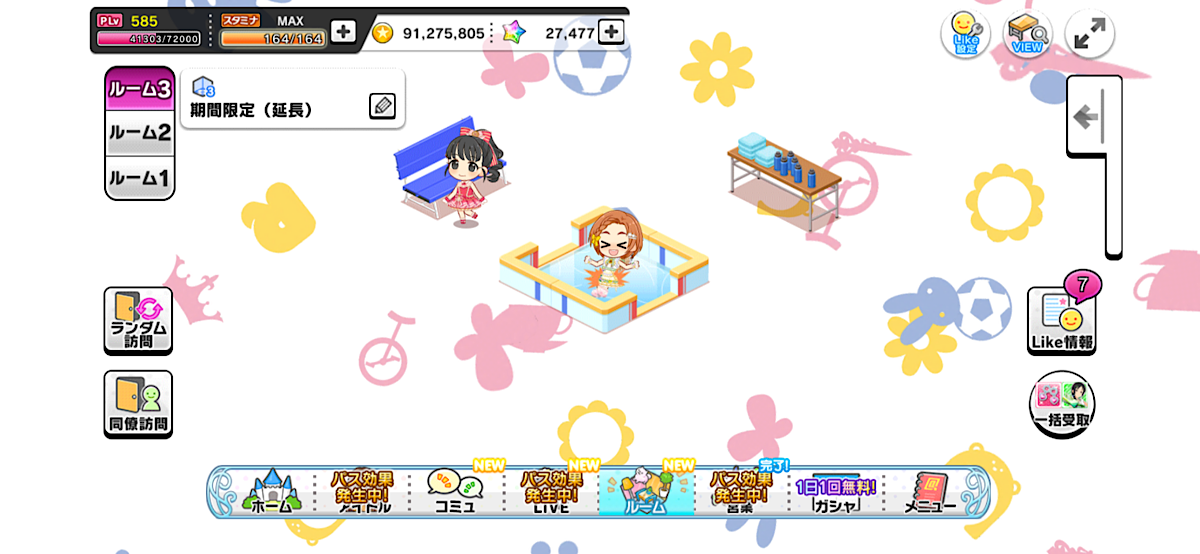This screenshot has width=1200, height=554.
Task: Add star jewels with the plus button
Action: click(611, 32)
